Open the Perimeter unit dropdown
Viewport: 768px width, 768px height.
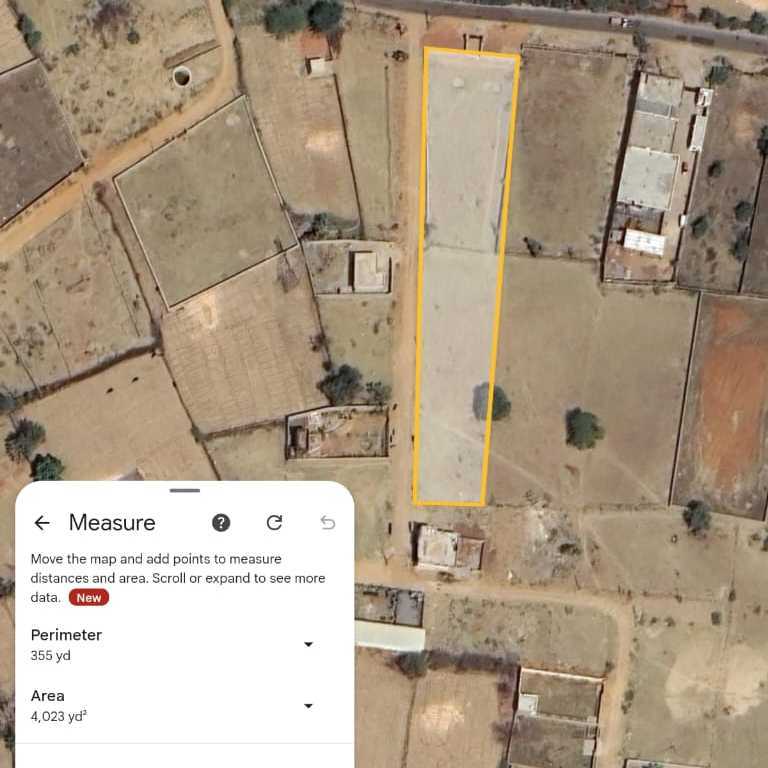[x=308, y=645]
